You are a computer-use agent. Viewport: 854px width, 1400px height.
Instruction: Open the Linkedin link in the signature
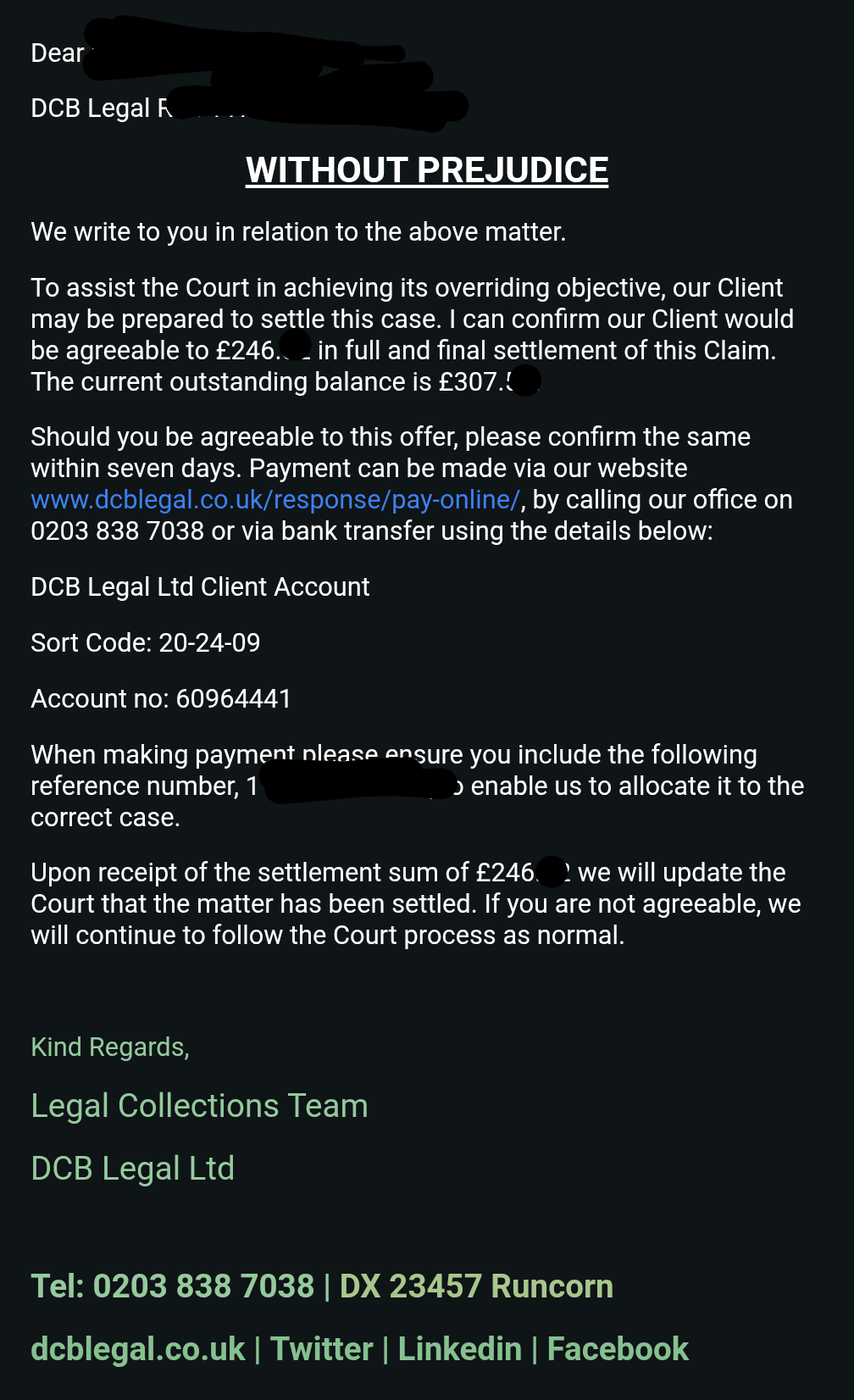coord(460,1349)
